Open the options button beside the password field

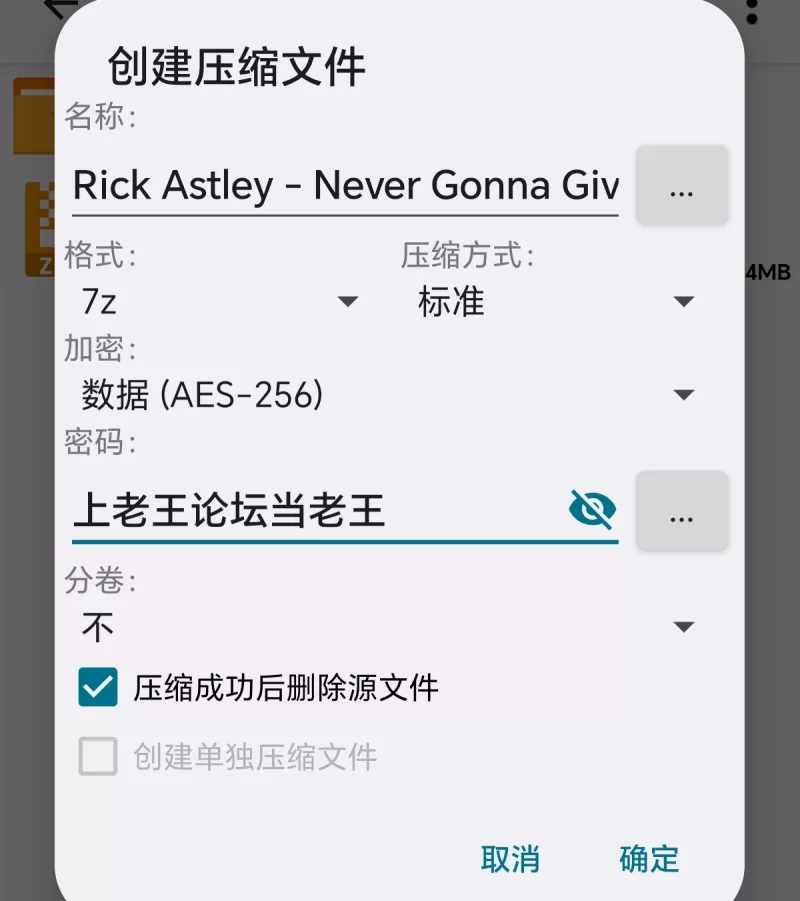[x=682, y=511]
